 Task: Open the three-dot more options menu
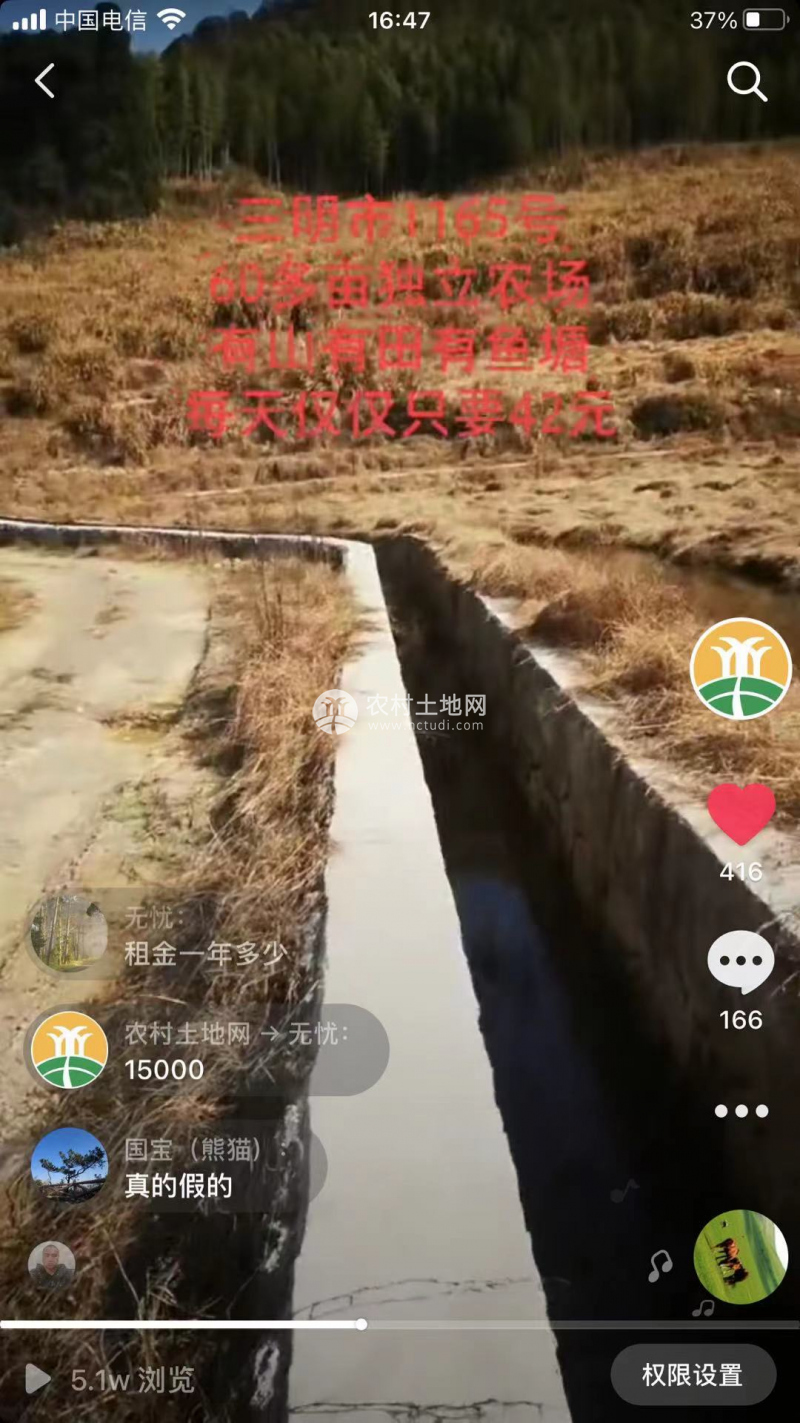click(741, 1111)
